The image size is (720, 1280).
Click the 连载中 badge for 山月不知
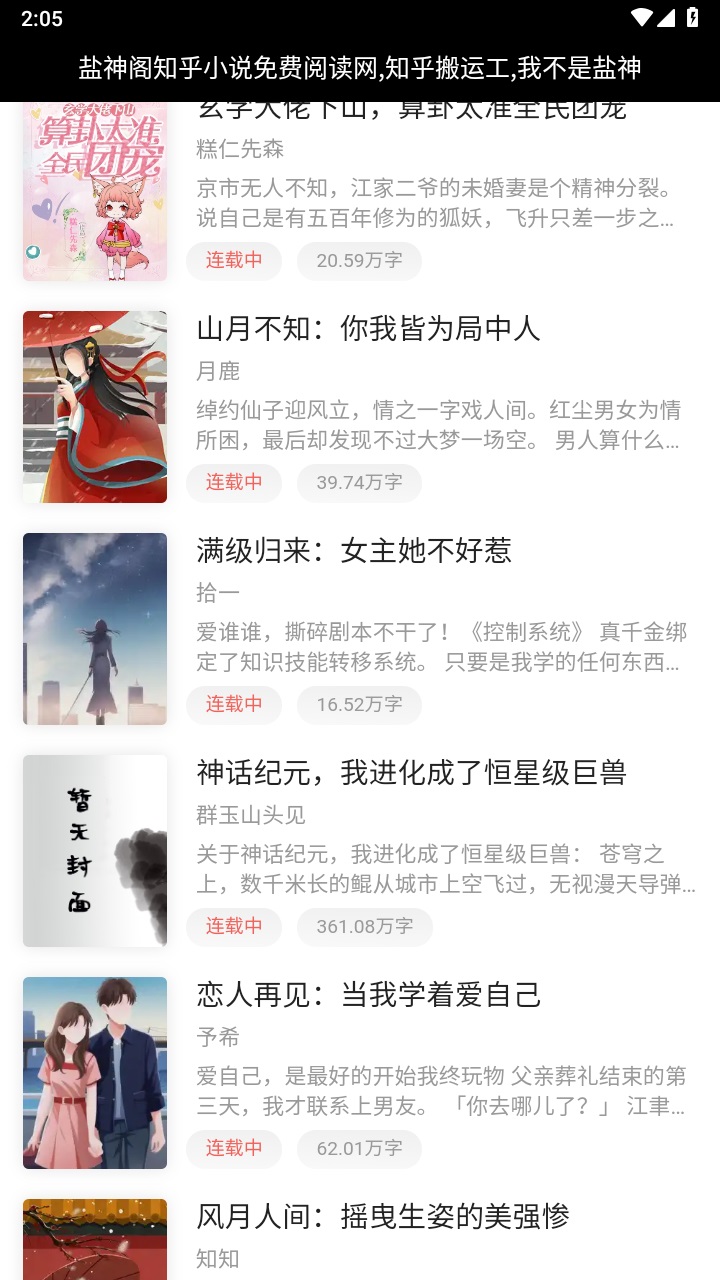tap(233, 483)
